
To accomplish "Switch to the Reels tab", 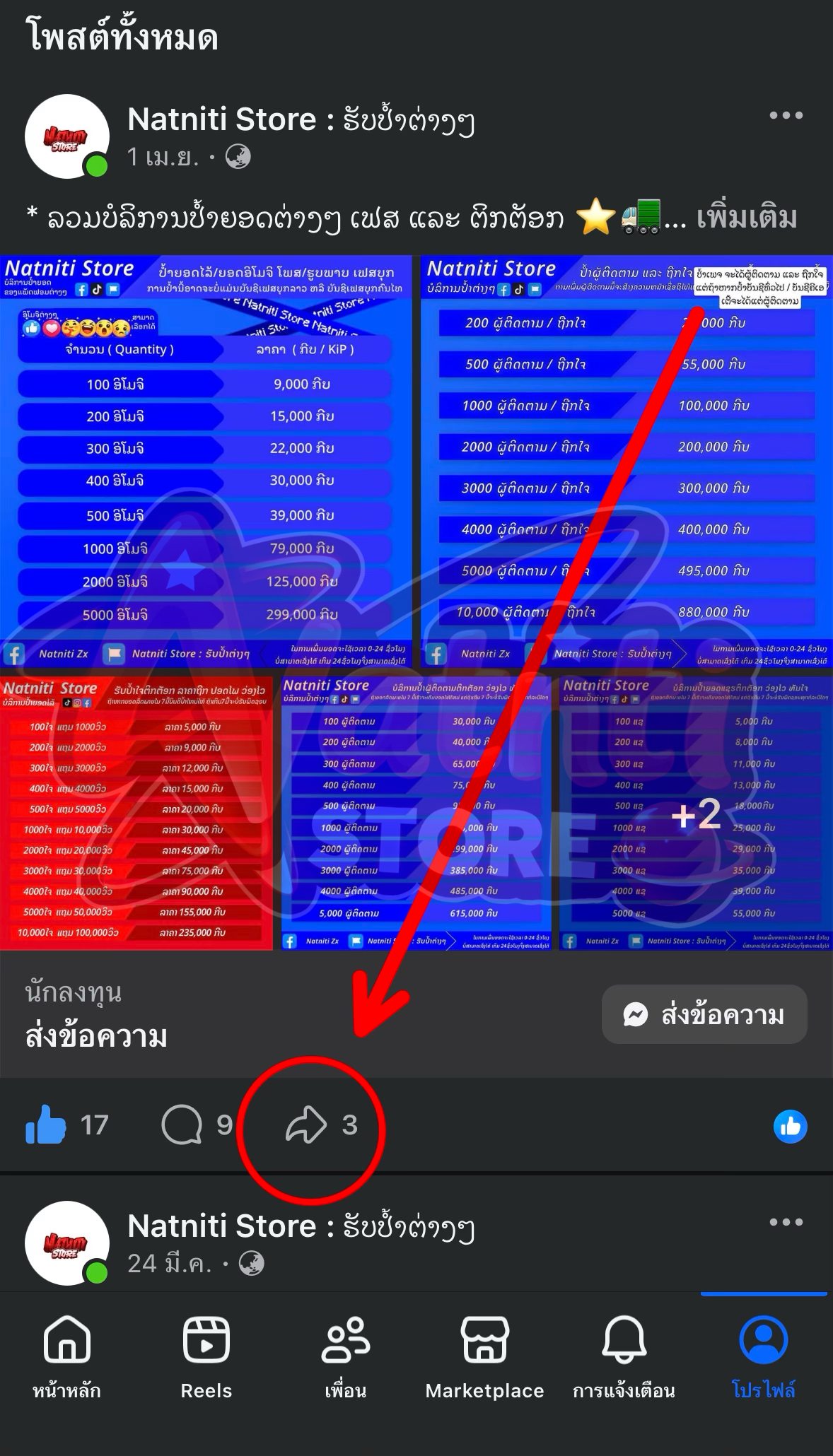I will [x=206, y=1357].
